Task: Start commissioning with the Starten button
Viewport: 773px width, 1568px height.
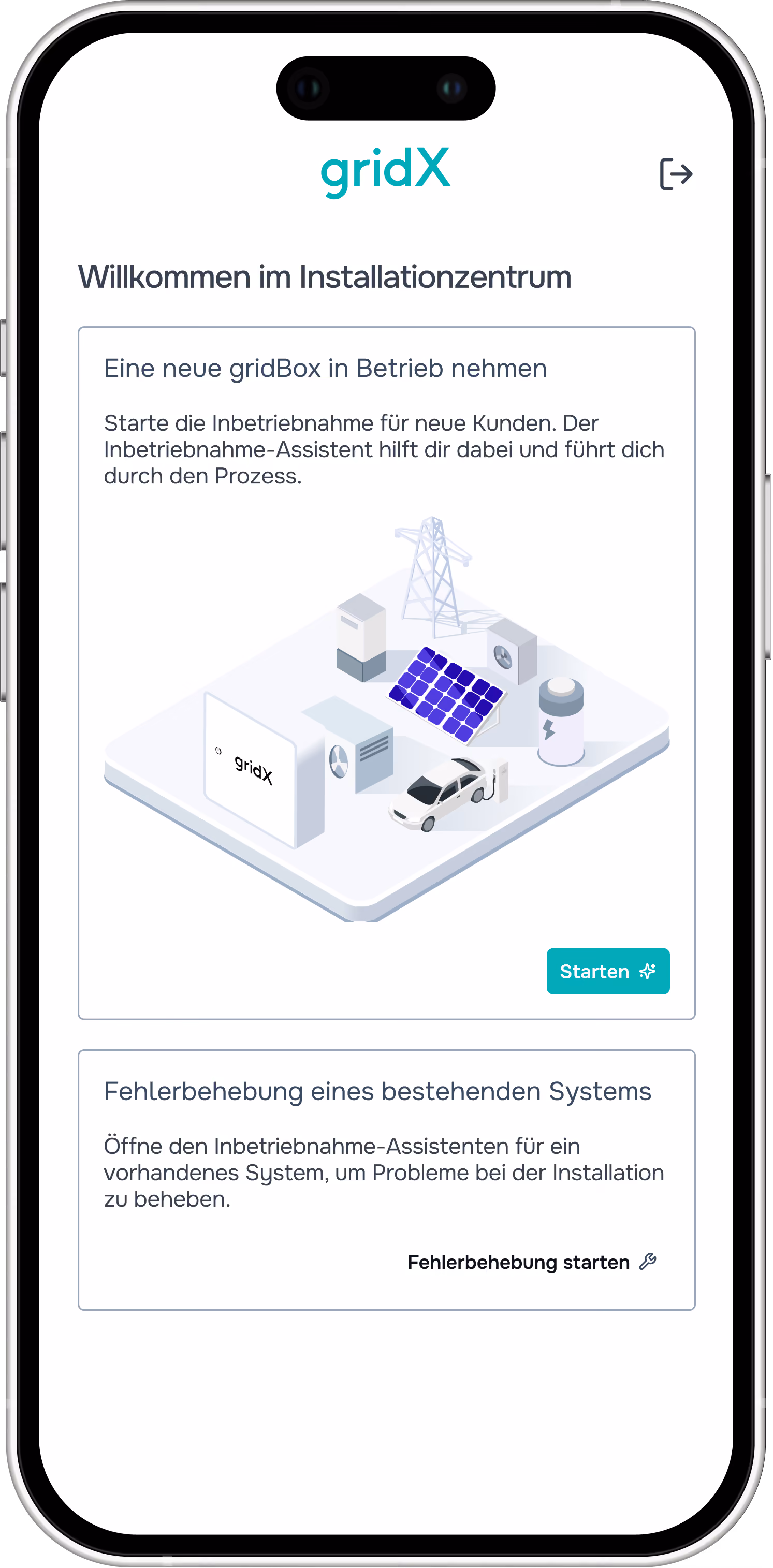Action: [x=607, y=971]
